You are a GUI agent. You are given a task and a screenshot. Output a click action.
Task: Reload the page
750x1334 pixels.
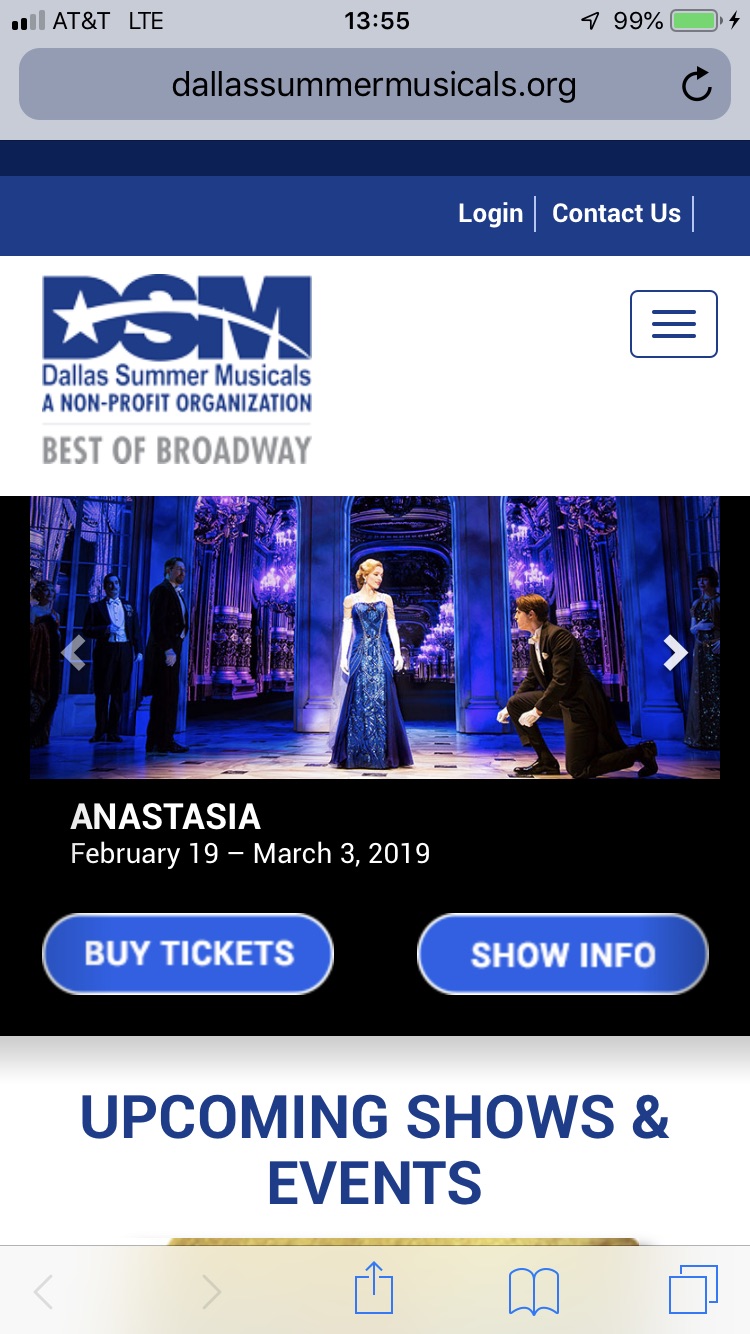696,86
